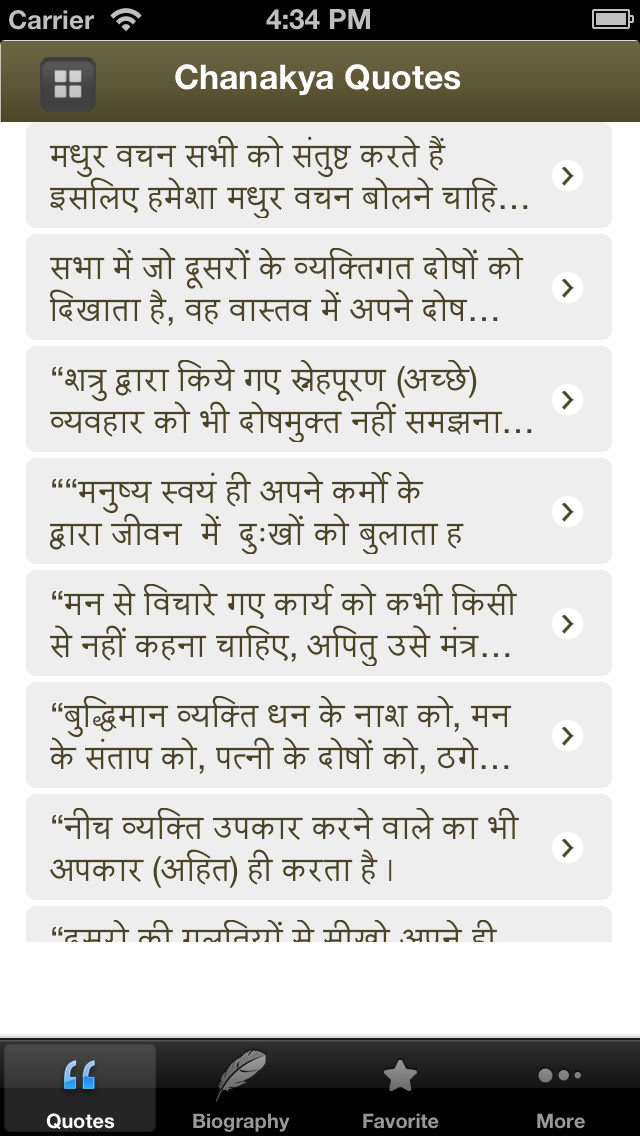The image size is (640, 1136).
Task: Open the More tab
Action: 560,1088
